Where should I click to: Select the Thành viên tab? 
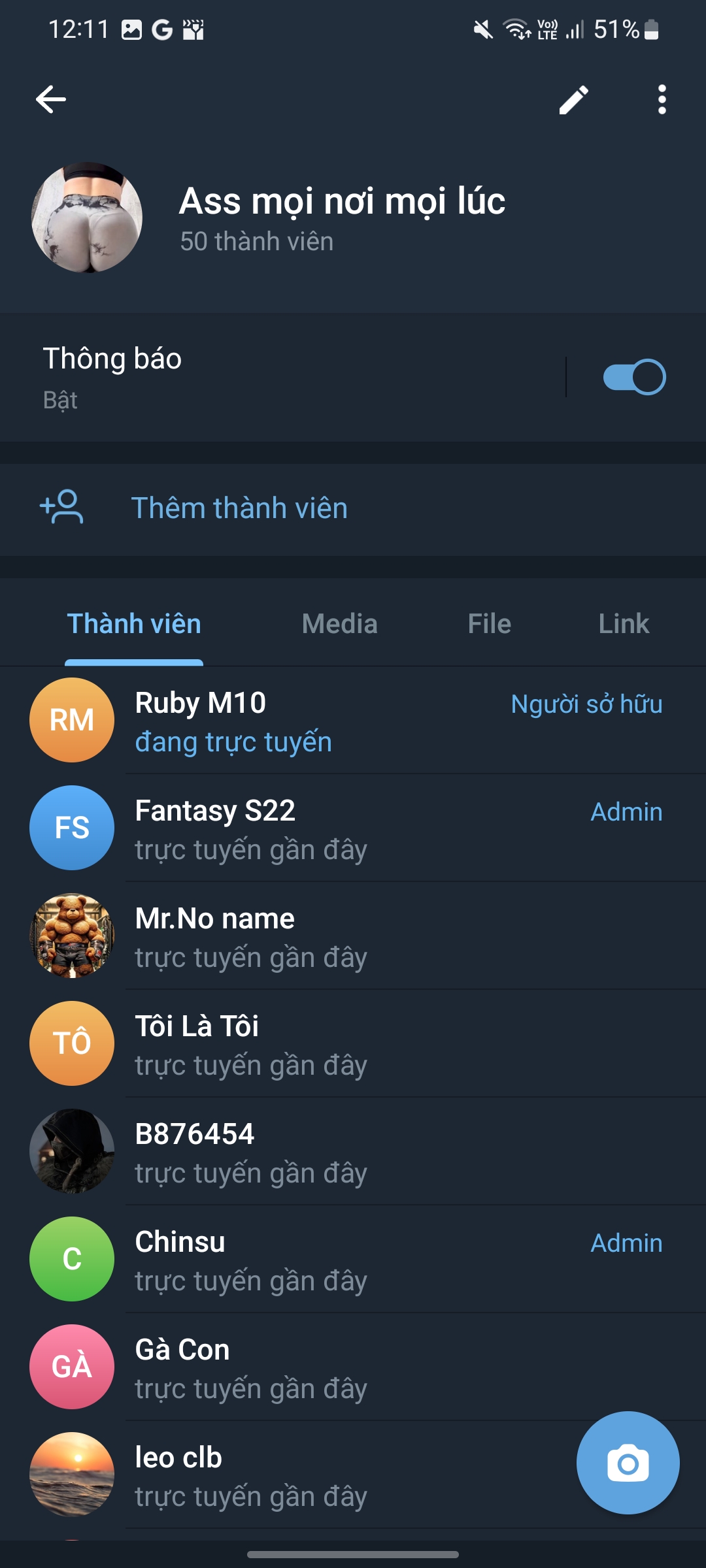pyautogui.click(x=134, y=624)
